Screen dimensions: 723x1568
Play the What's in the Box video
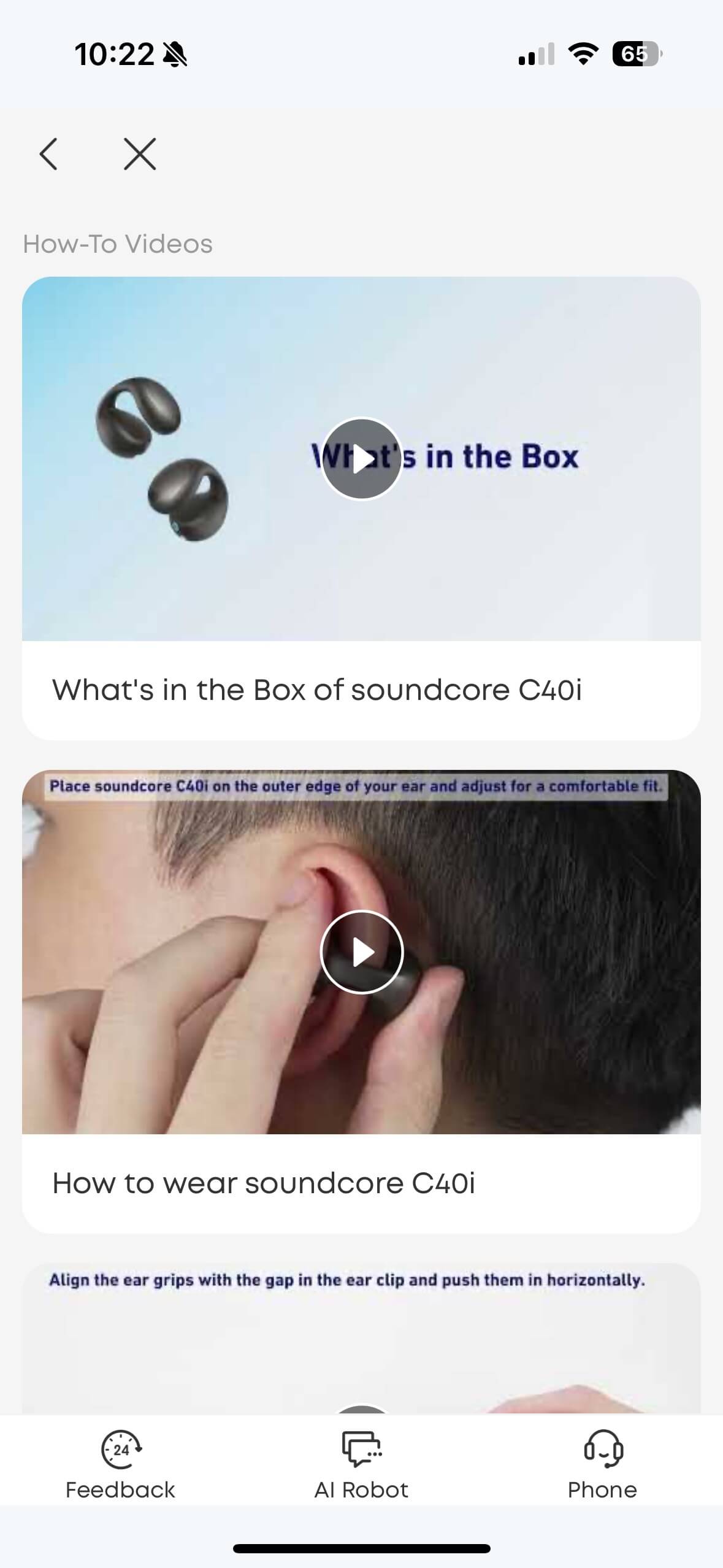[x=361, y=459]
